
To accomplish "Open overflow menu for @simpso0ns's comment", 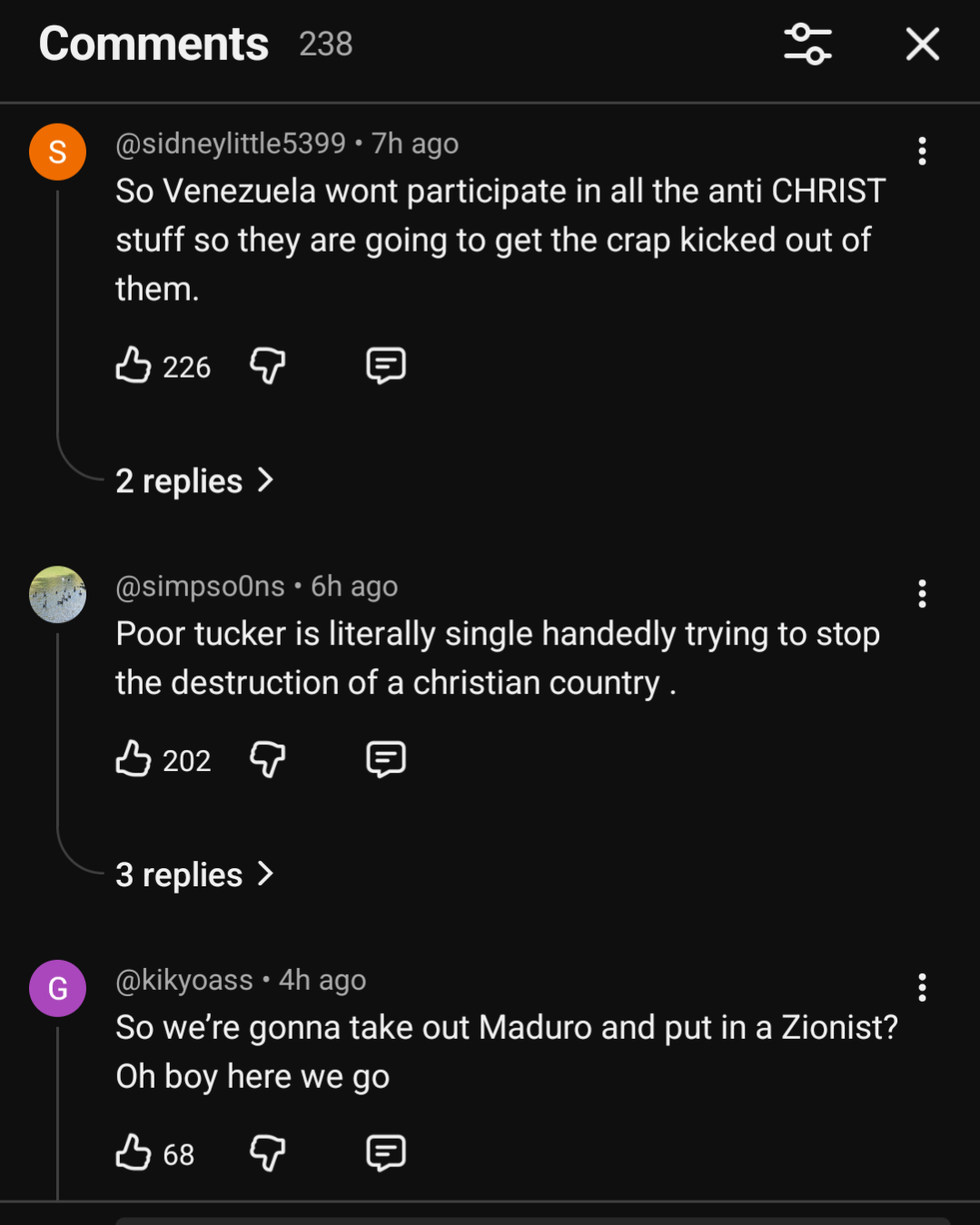I will (x=922, y=594).
